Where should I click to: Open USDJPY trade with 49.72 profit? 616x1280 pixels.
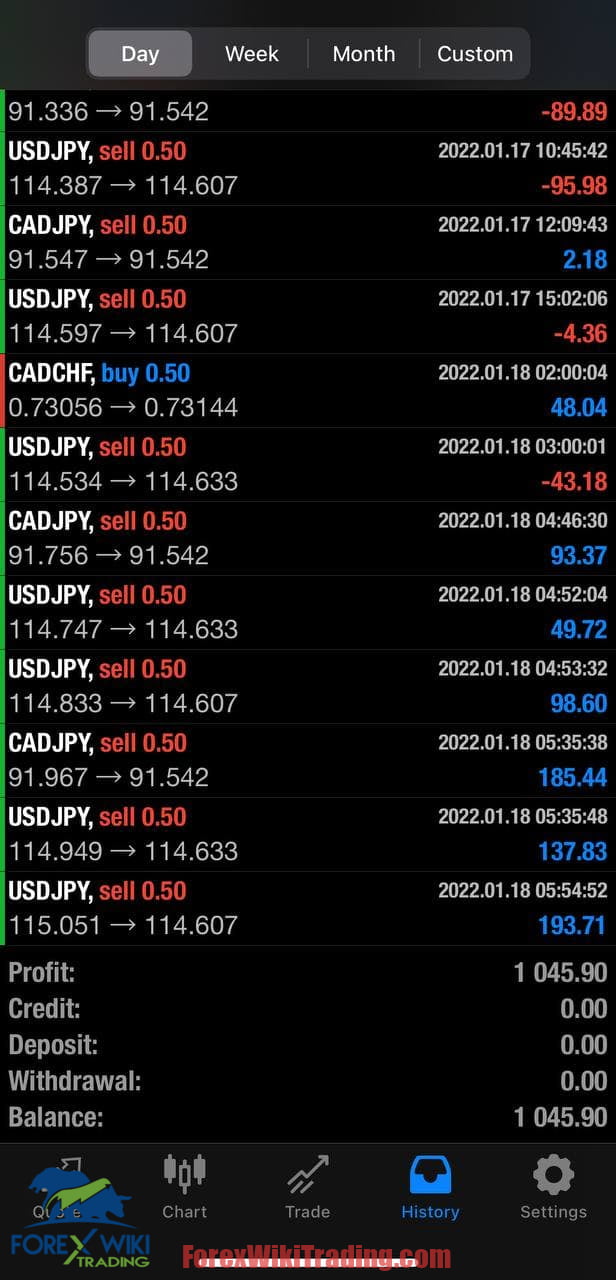click(308, 613)
